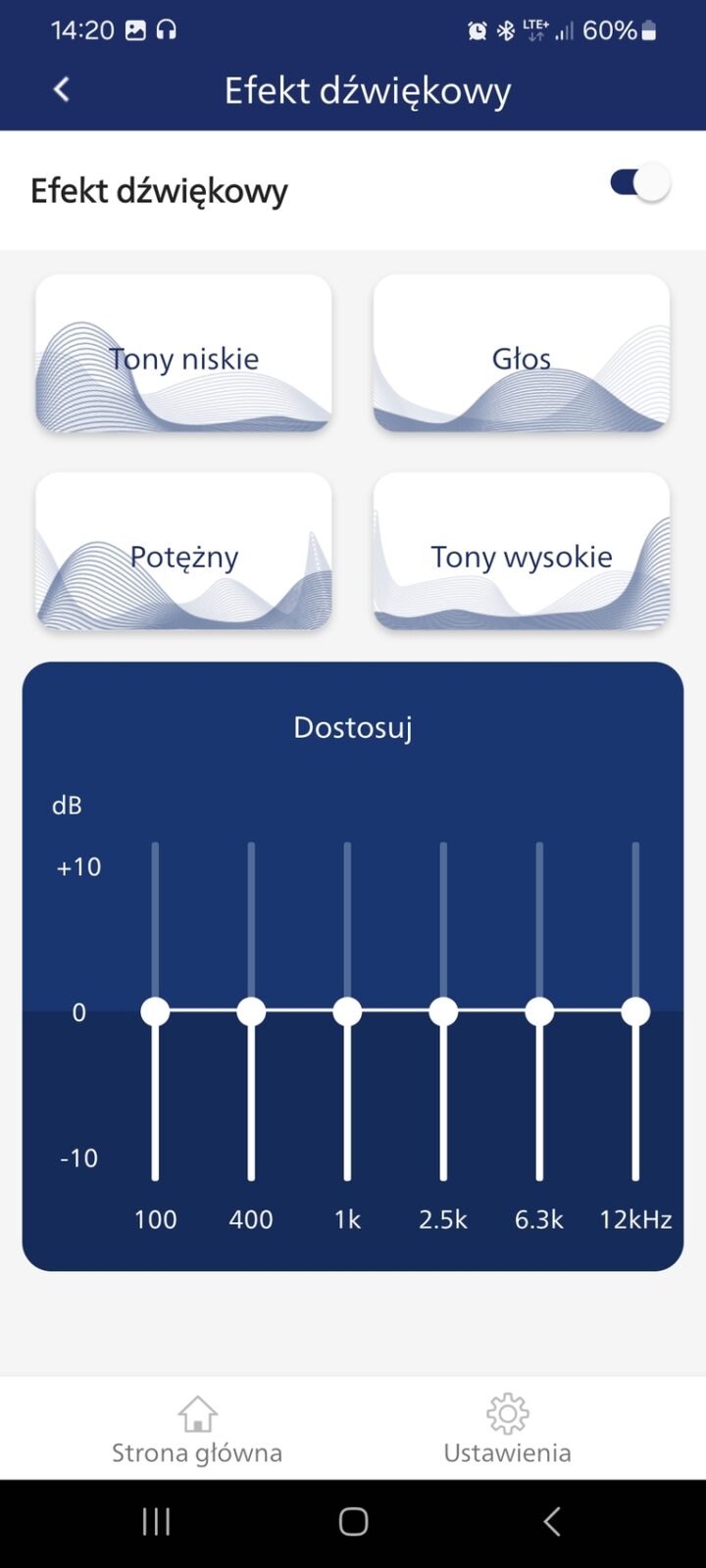Choose the Głos sound preset

click(x=521, y=354)
